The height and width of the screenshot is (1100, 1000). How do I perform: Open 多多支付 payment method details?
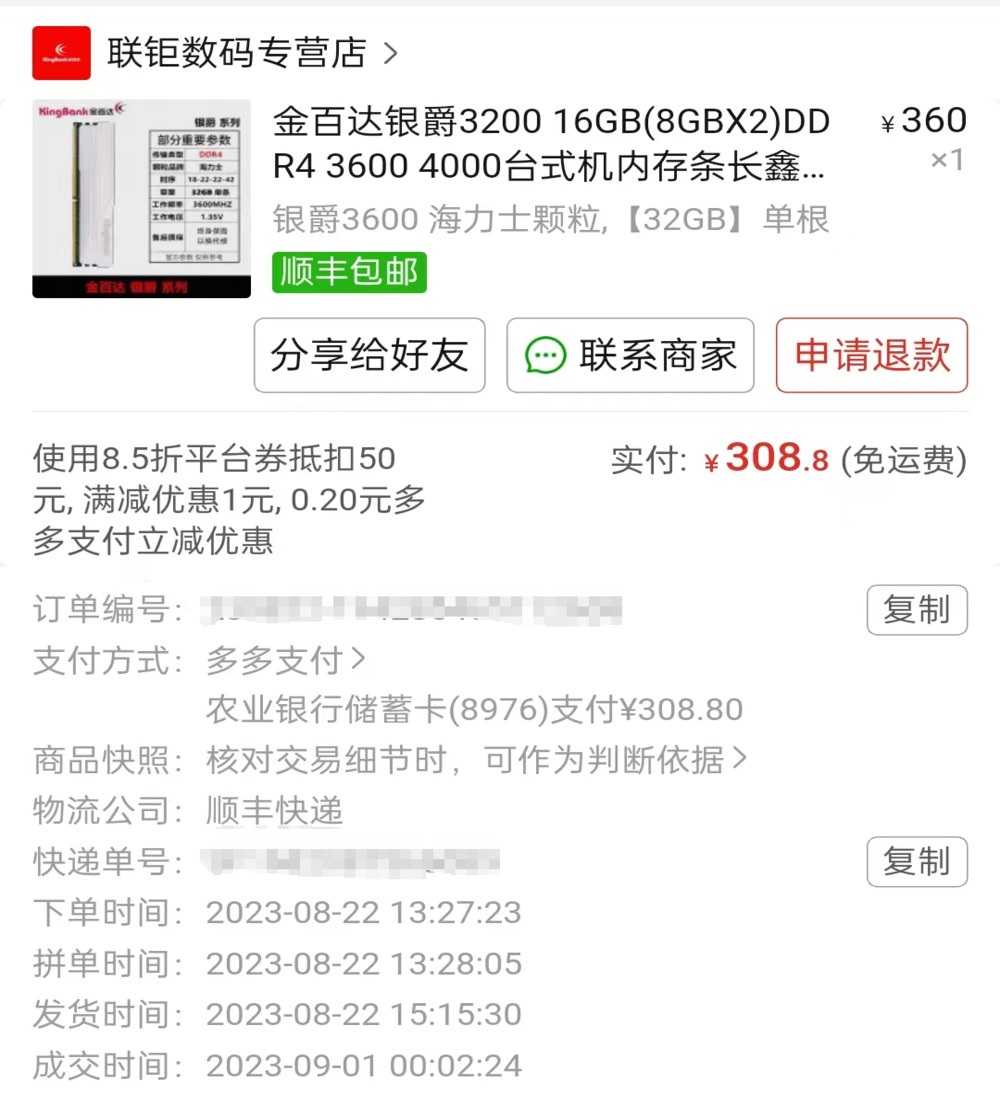pos(285,660)
